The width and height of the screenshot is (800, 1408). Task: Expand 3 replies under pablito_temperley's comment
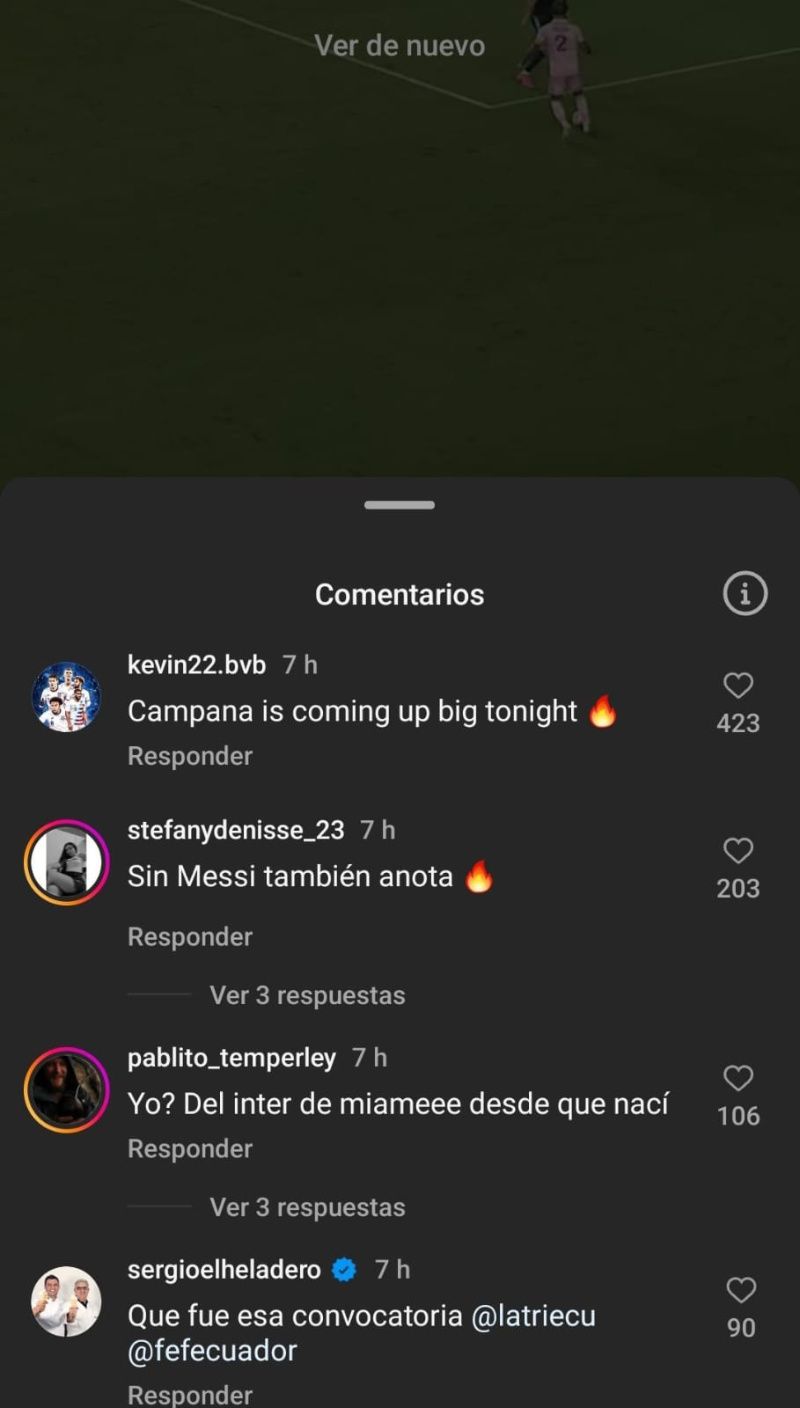click(x=307, y=1207)
